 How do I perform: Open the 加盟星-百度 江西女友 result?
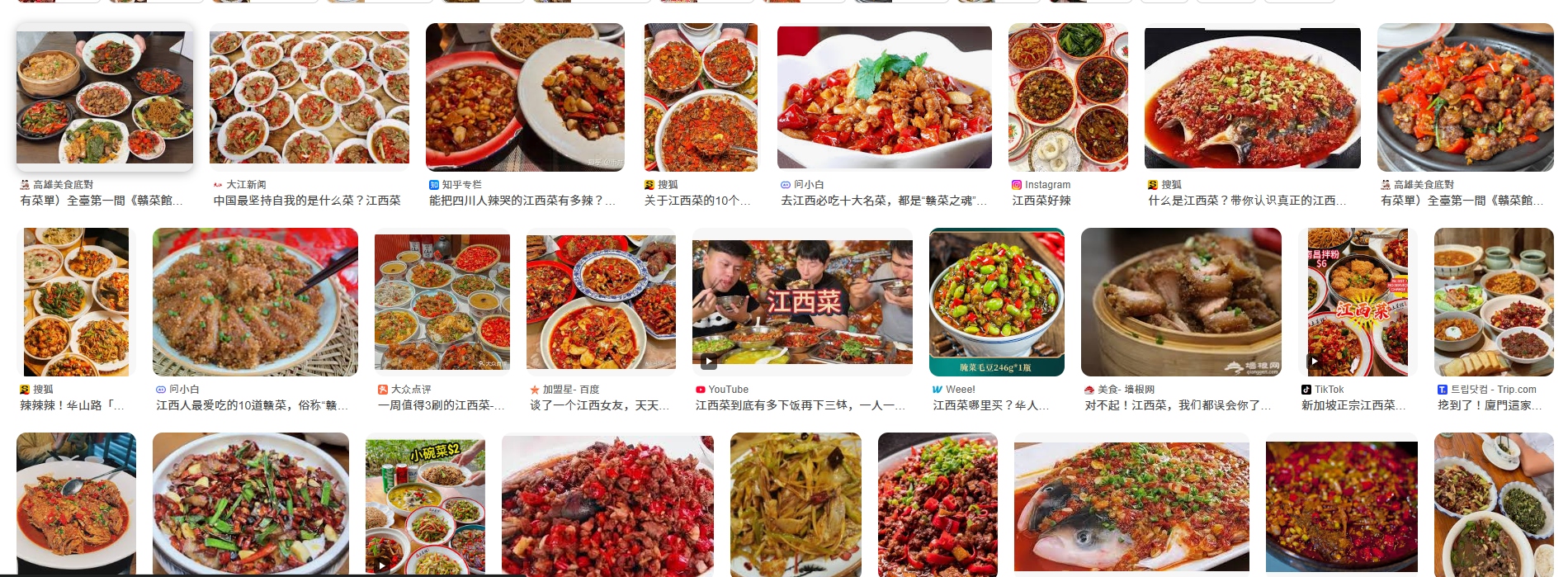(601, 302)
